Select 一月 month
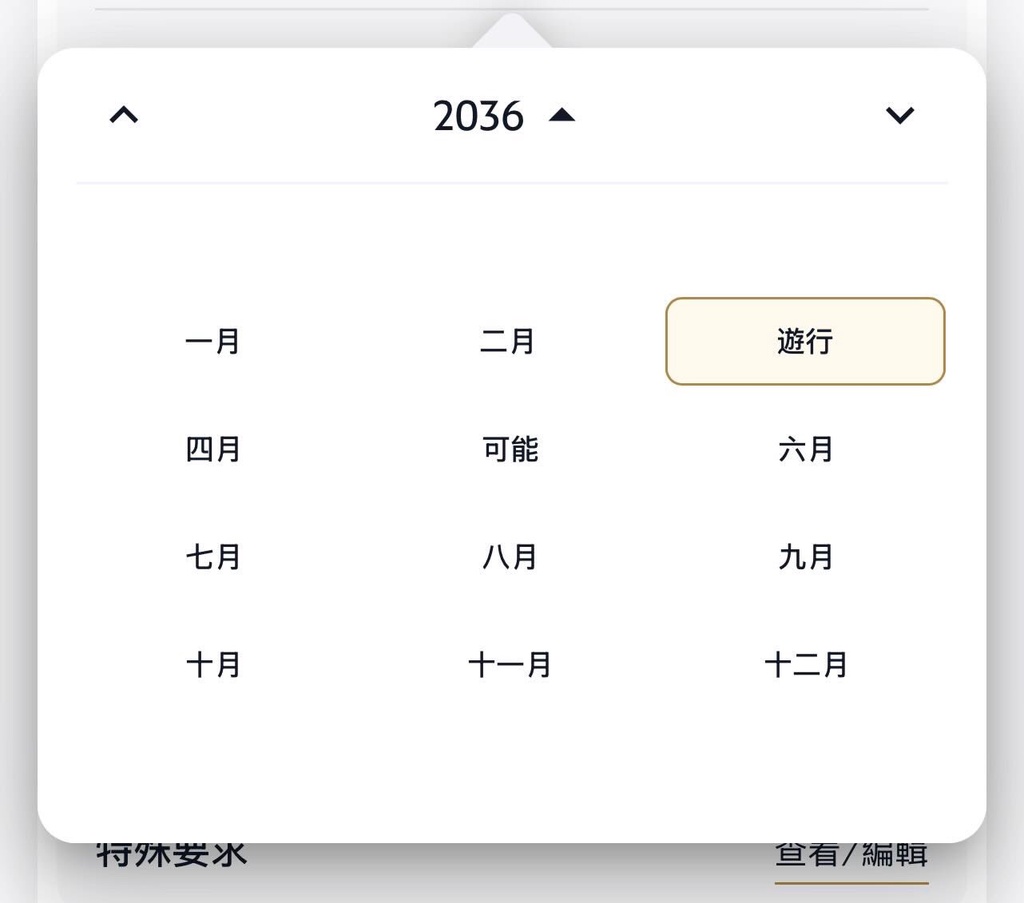 213,342
